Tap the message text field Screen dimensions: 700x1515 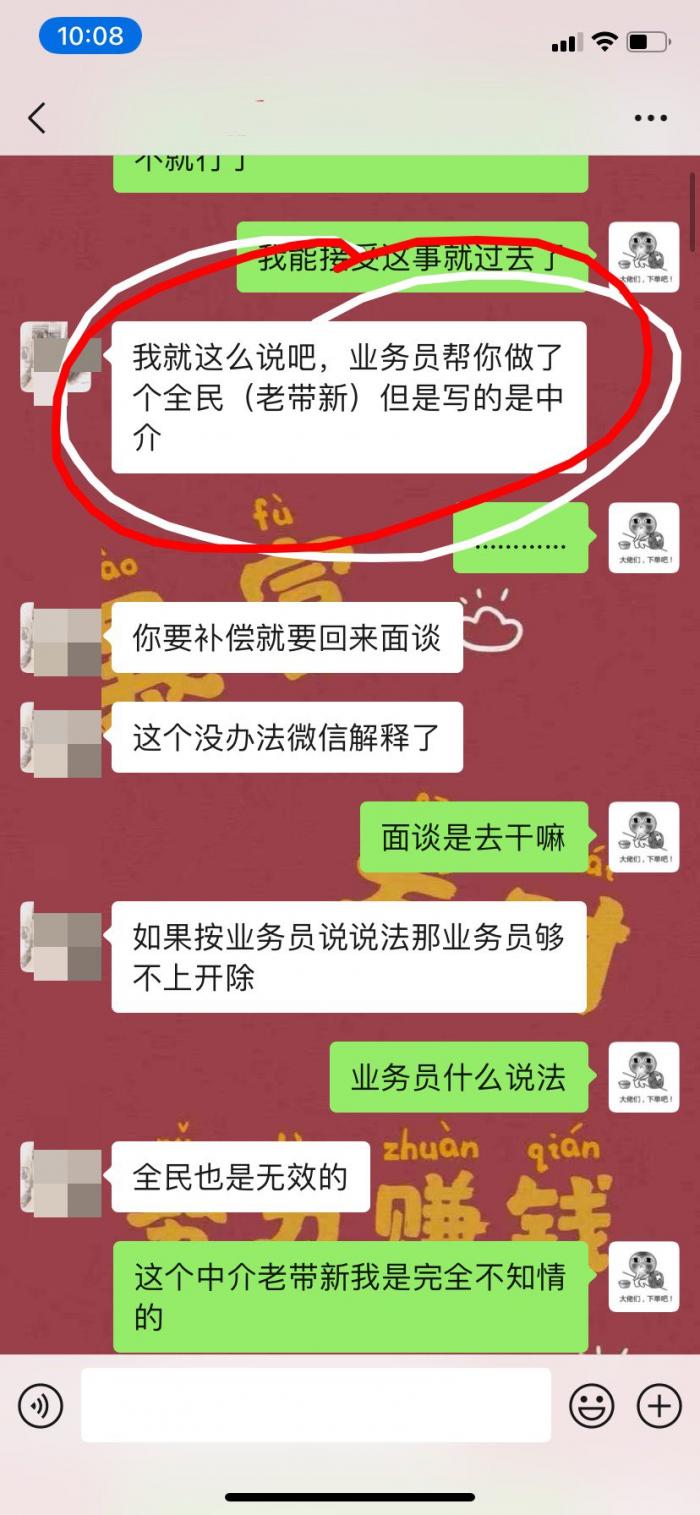click(315, 1405)
